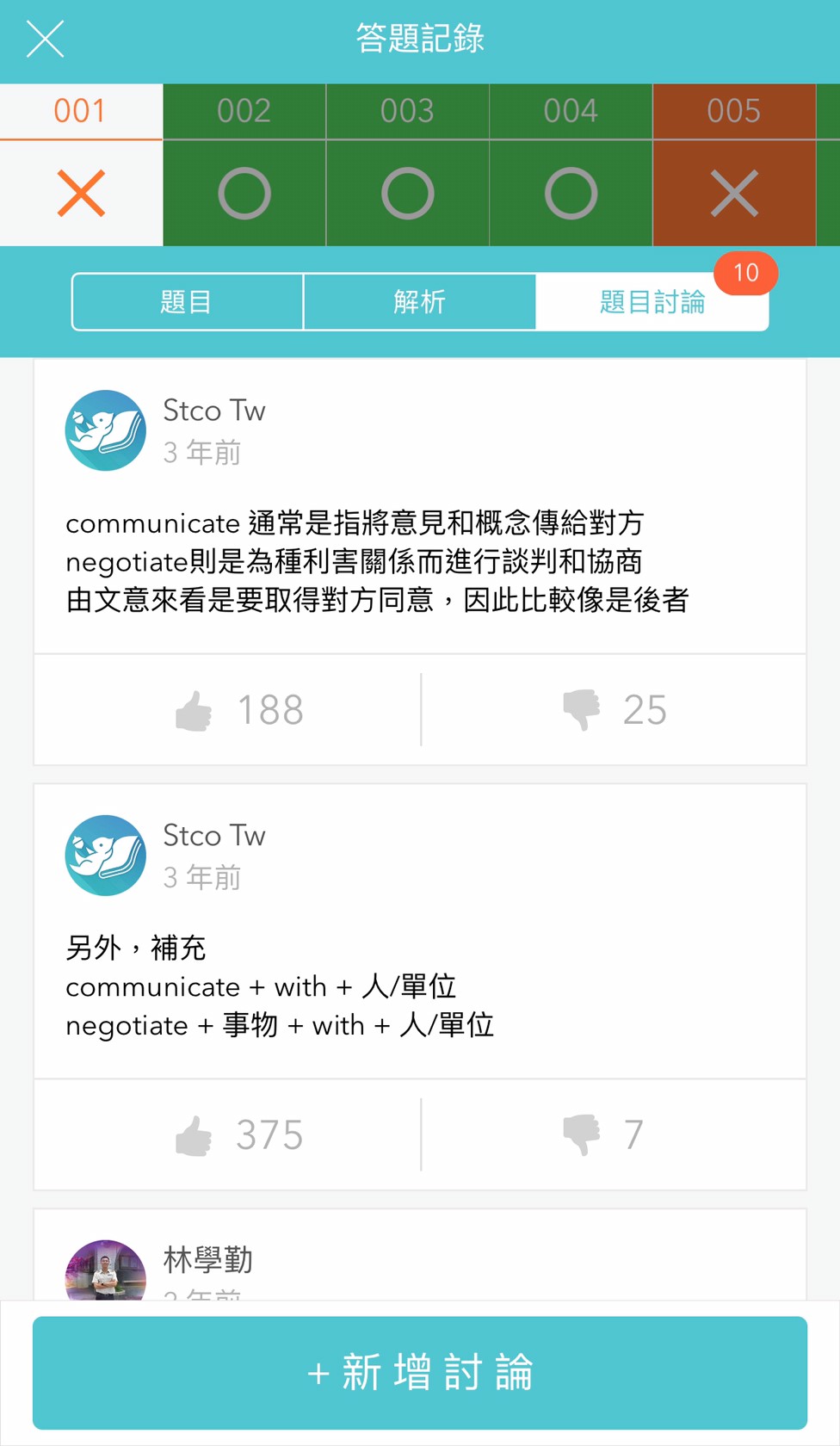This screenshot has height=1446, width=840.
Task: Add a new discussion with 新增討論
Action: 420,1373
